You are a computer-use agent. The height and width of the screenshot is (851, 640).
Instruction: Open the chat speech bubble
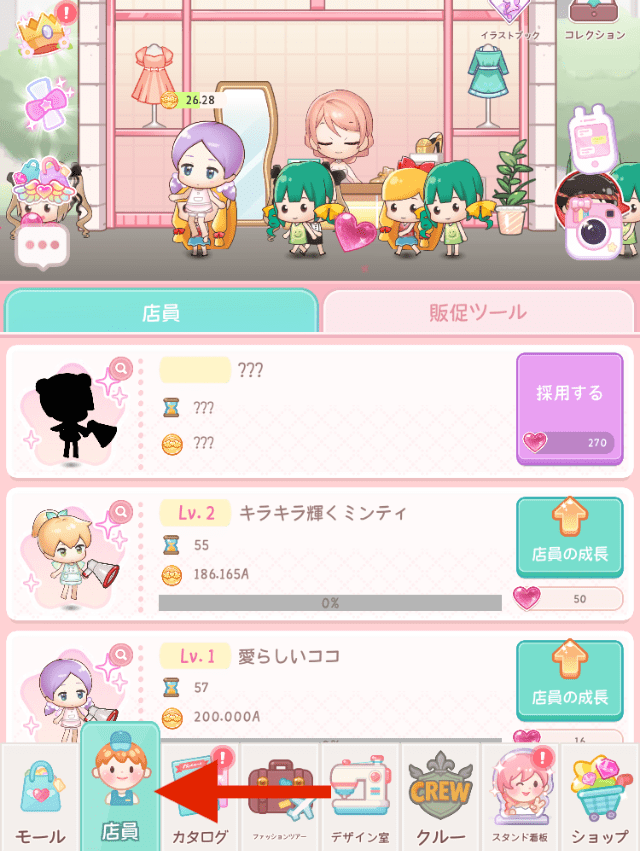[x=42, y=244]
